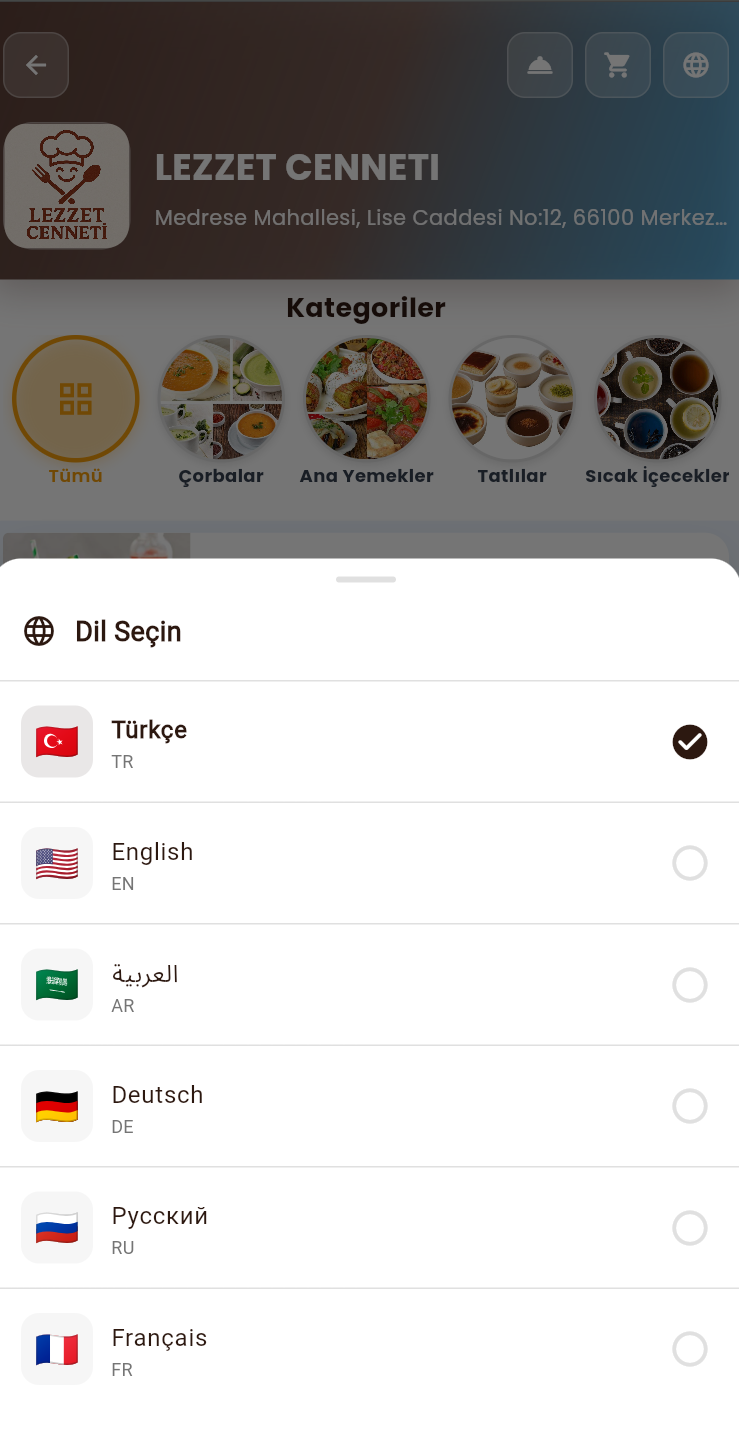The image size is (739, 1432).
Task: Tap the back arrow icon
Action: (x=36, y=65)
